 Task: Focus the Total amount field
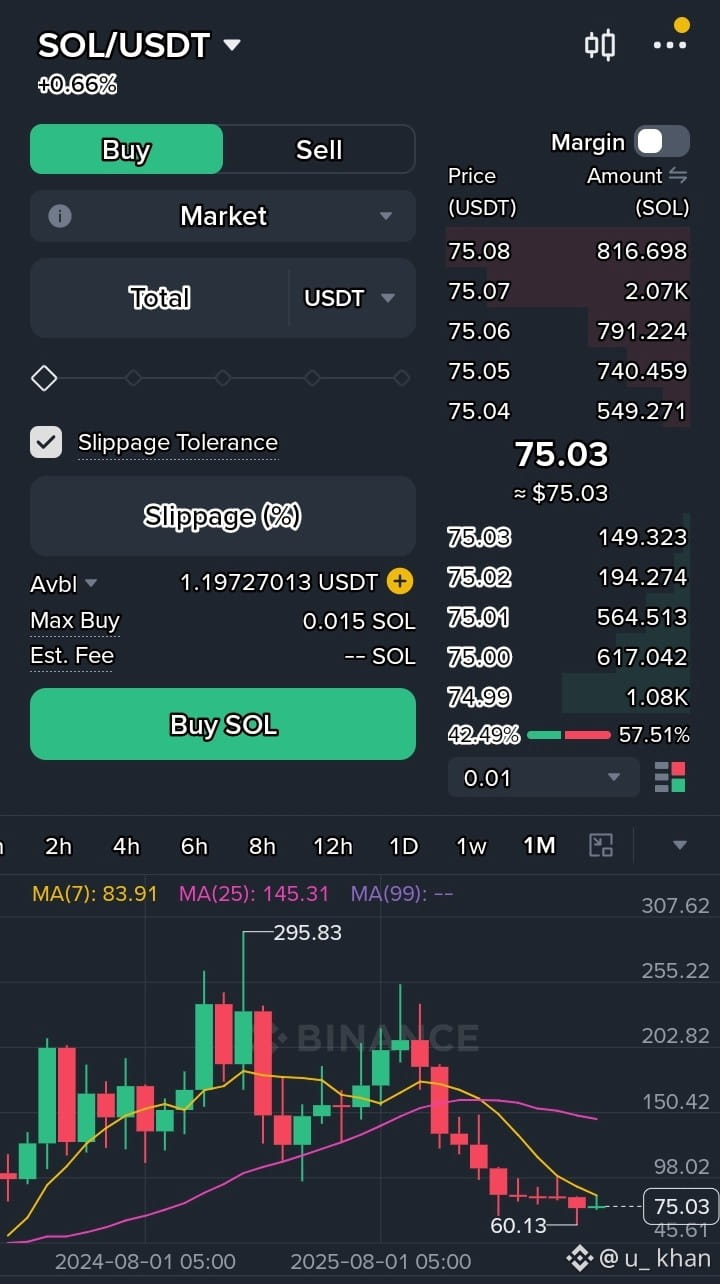[160, 298]
